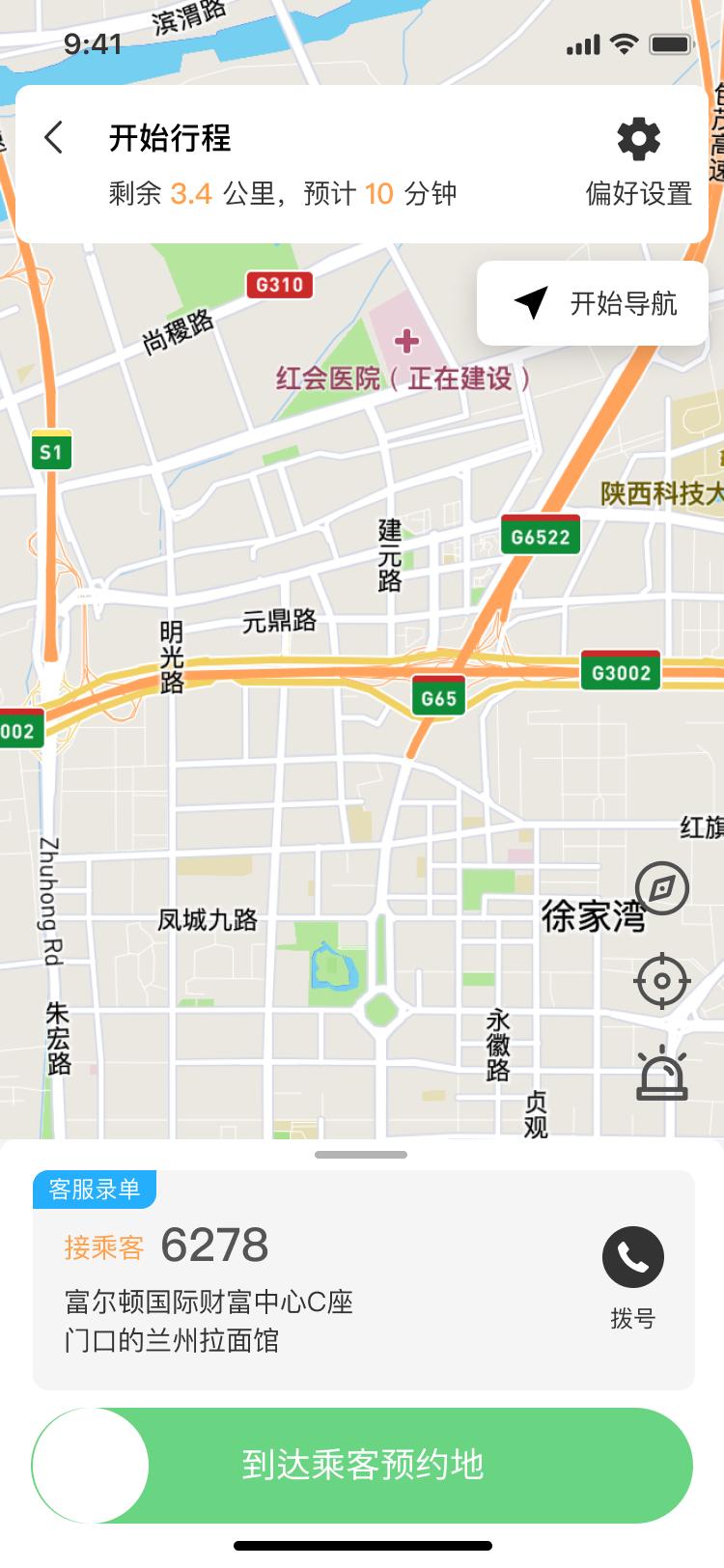
Task: Tap the hospital cross marker at 红会医院
Action: click(405, 340)
